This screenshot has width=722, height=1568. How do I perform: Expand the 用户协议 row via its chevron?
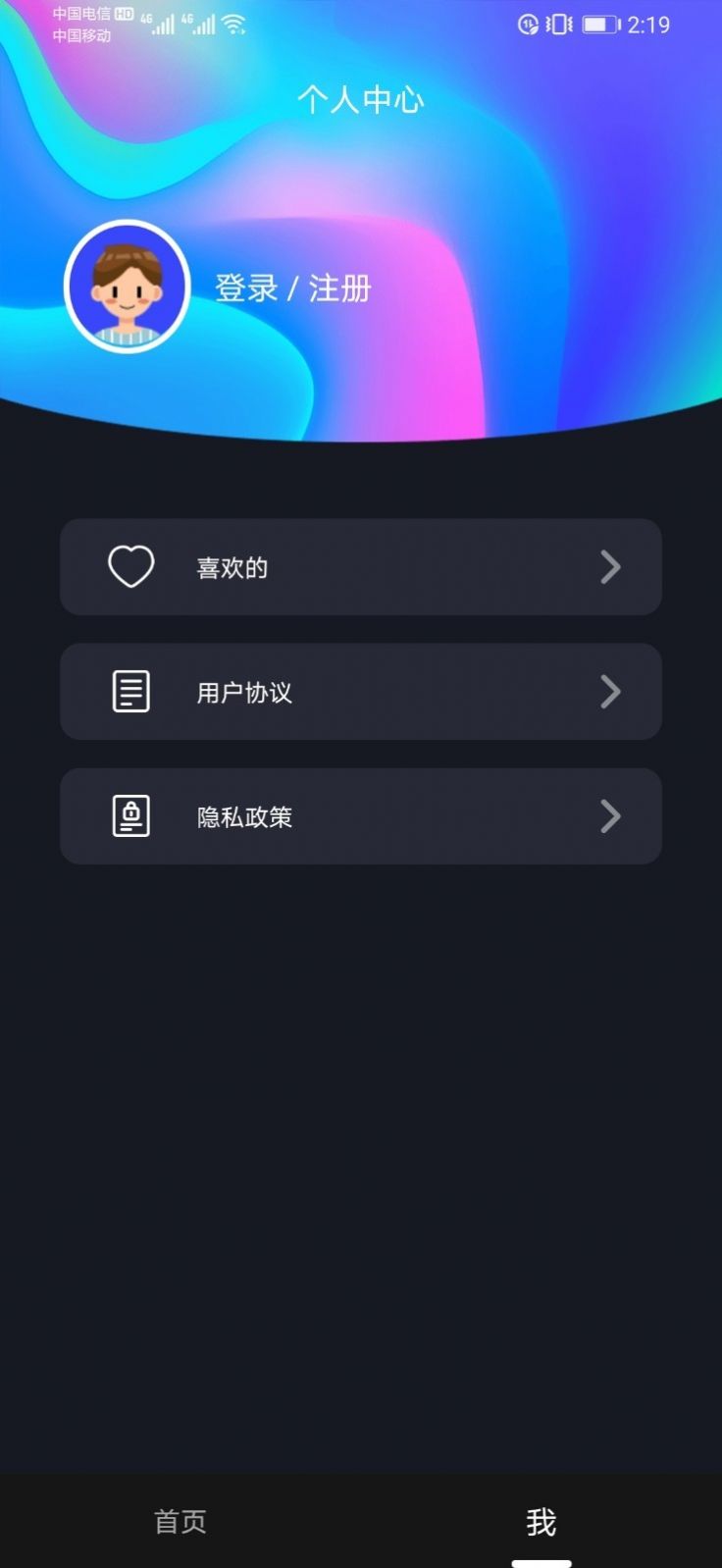pyautogui.click(x=611, y=692)
